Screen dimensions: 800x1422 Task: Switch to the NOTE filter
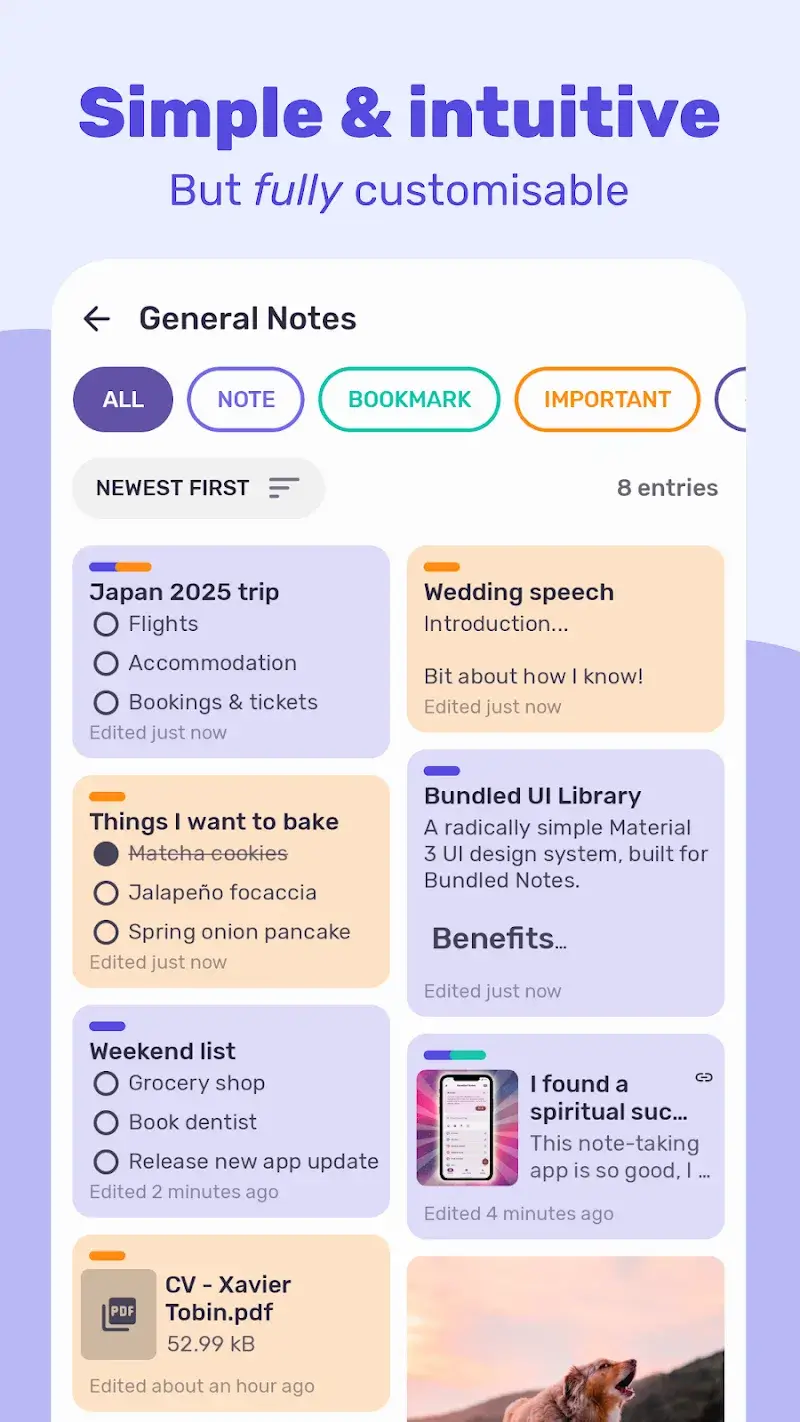[x=245, y=399]
